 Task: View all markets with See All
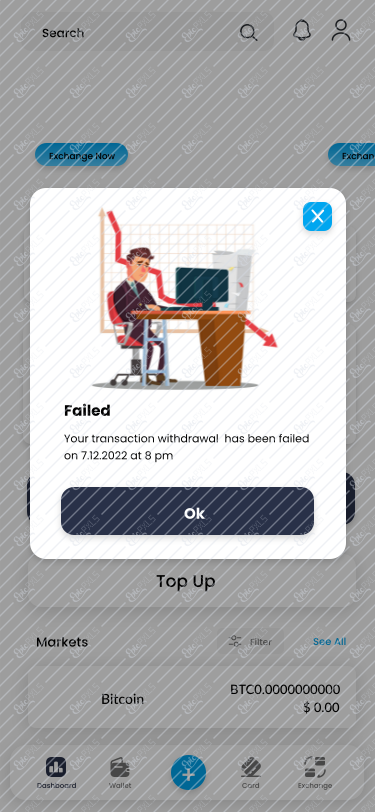[x=329, y=642]
